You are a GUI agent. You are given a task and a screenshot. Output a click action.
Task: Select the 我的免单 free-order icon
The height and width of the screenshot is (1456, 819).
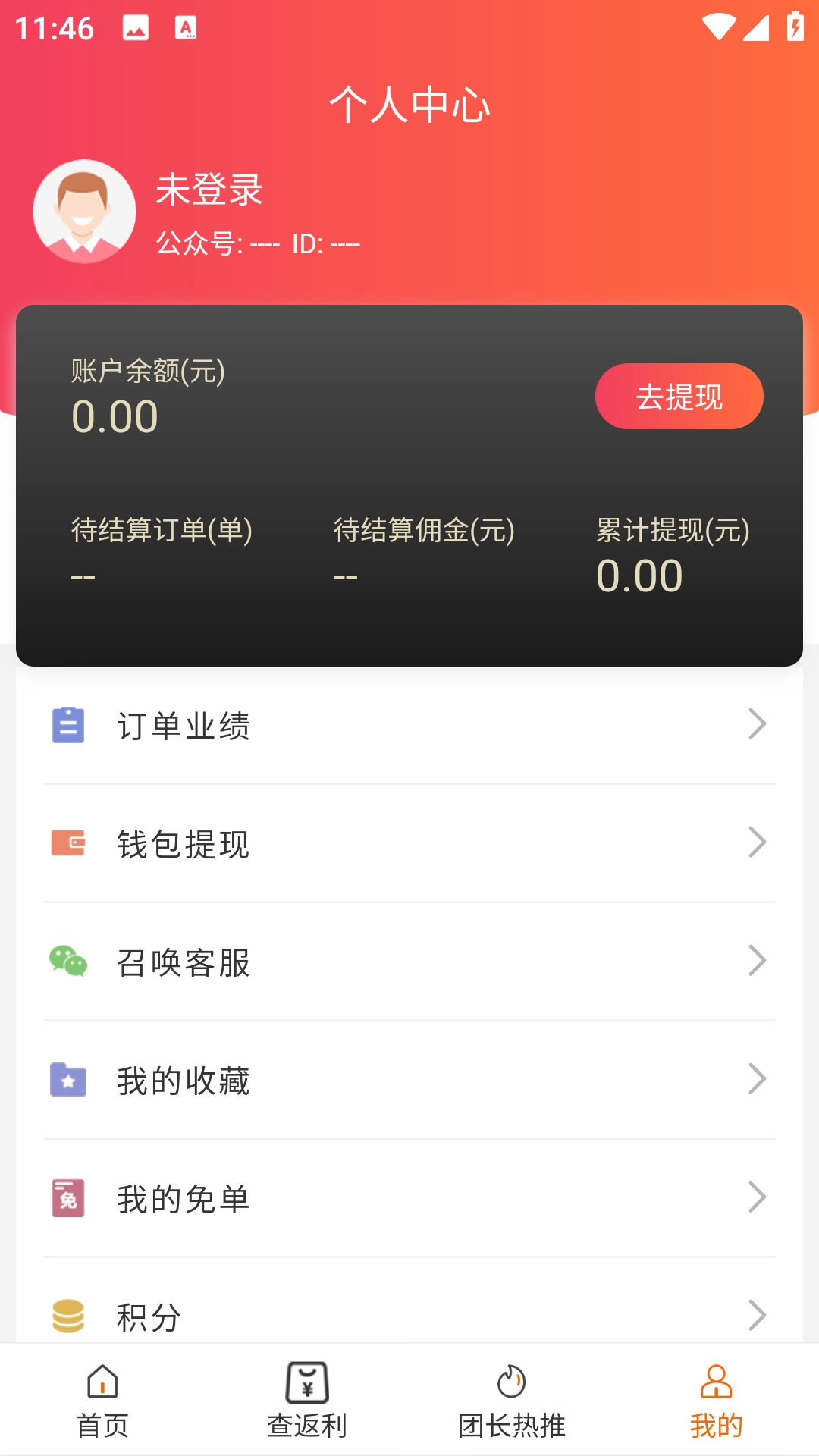67,1197
